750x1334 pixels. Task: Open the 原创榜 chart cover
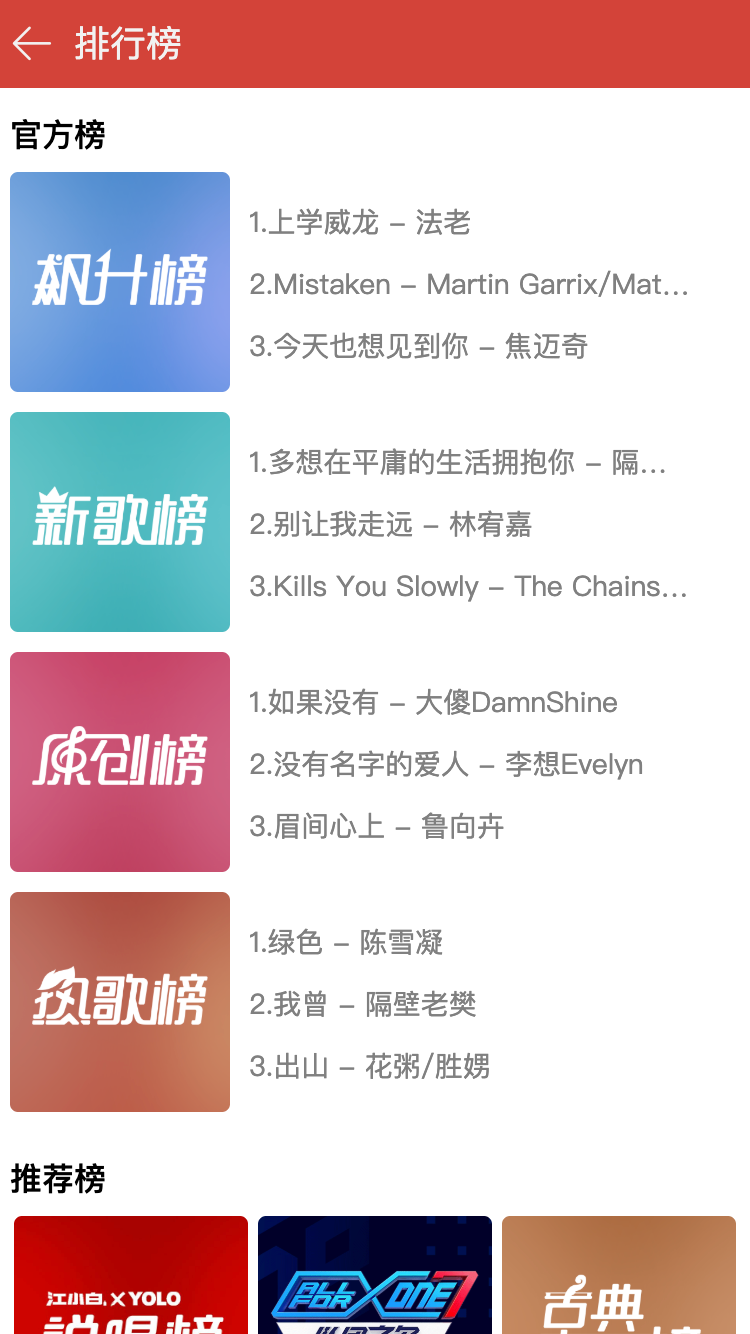point(120,761)
